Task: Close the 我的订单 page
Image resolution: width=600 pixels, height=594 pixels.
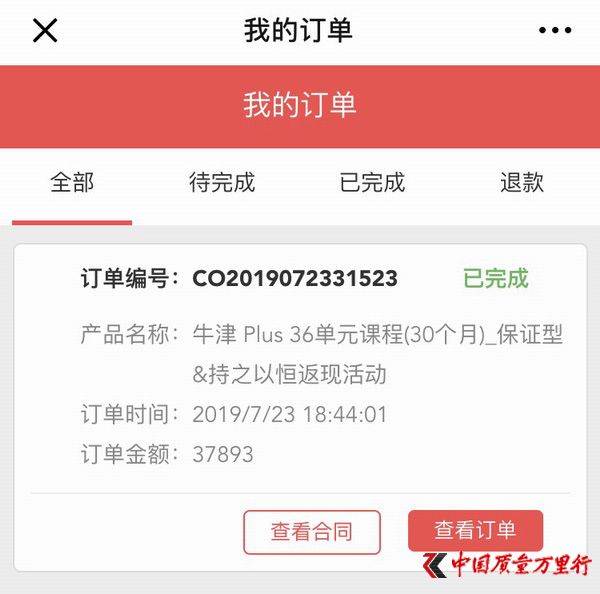Action: coord(45,30)
